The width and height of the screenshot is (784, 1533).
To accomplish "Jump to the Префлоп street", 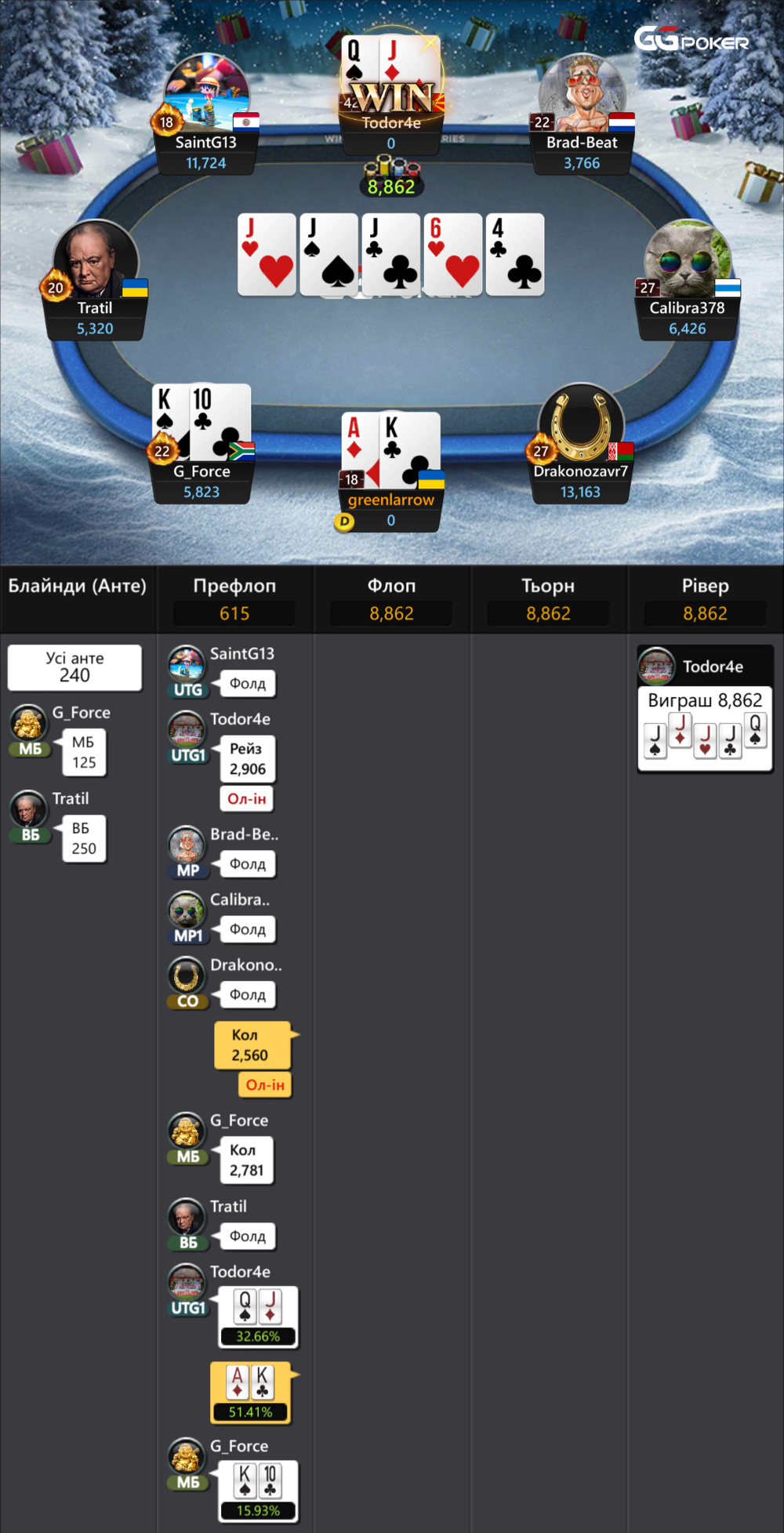I will click(x=234, y=599).
